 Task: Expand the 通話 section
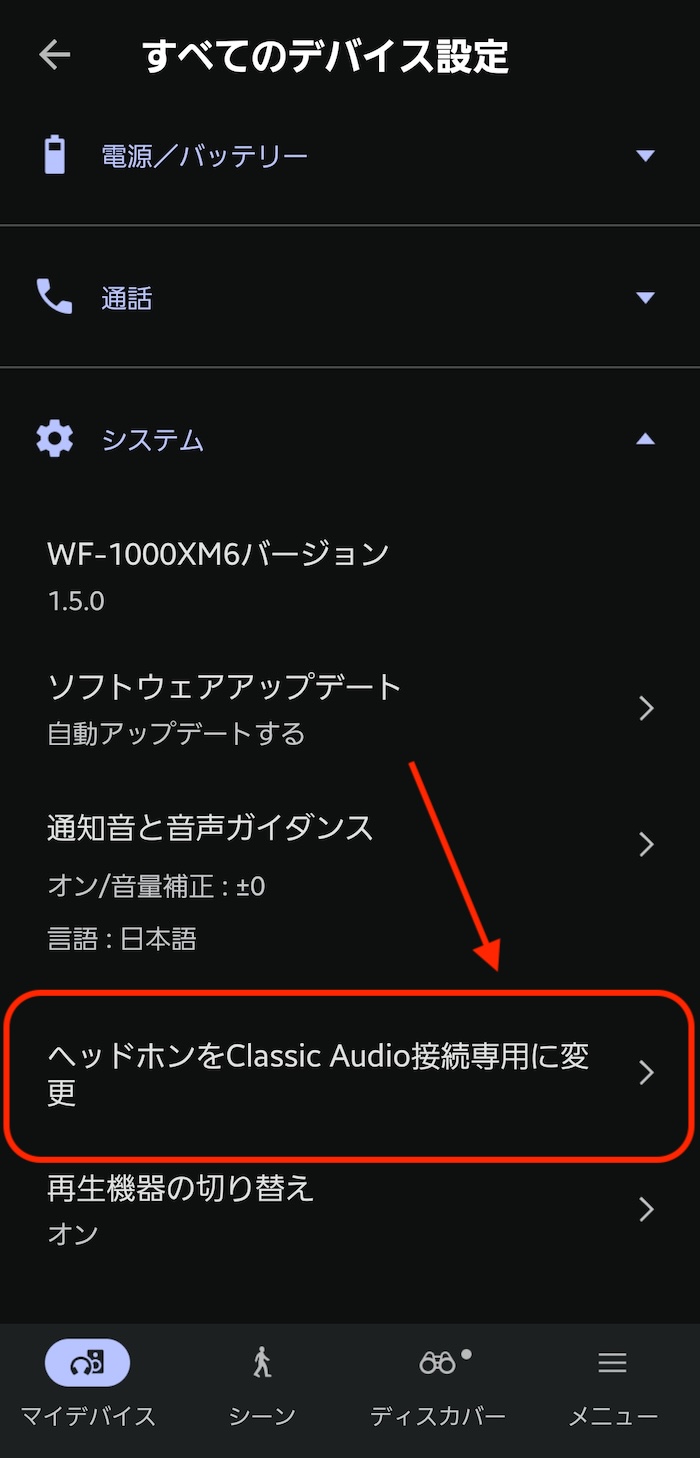[x=350, y=298]
